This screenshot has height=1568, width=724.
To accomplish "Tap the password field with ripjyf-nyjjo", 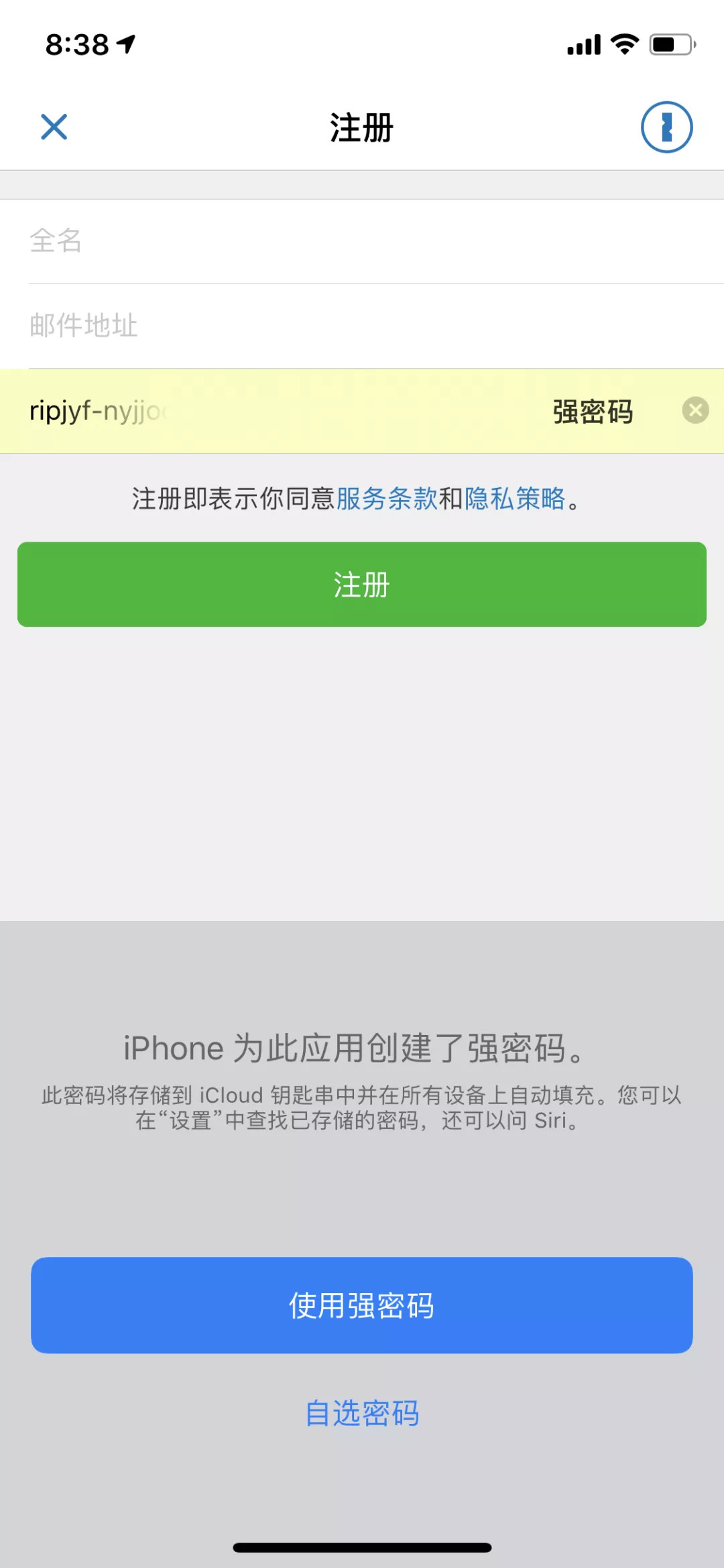I will coord(268,411).
